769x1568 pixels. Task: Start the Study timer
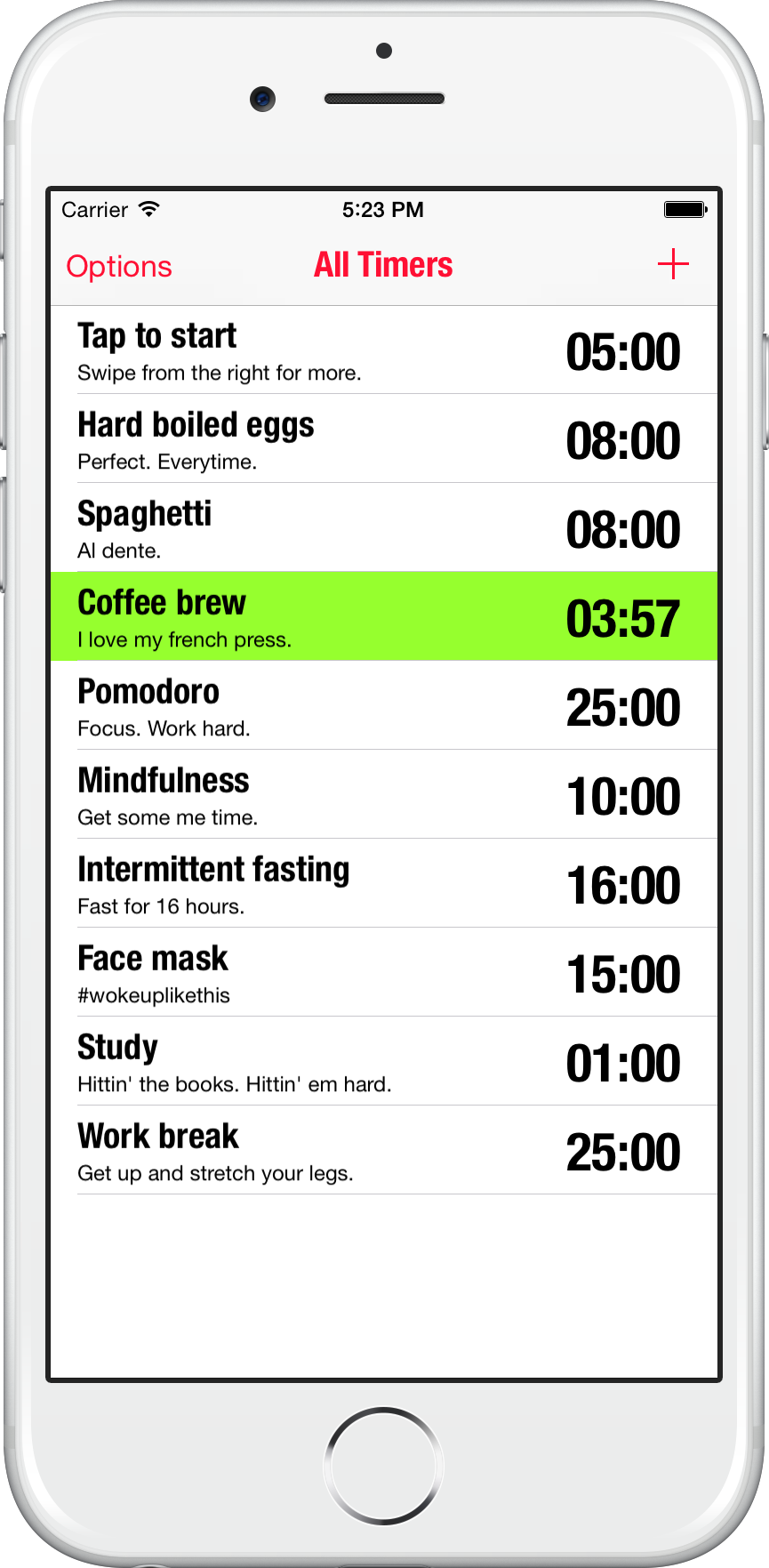coord(384,1061)
